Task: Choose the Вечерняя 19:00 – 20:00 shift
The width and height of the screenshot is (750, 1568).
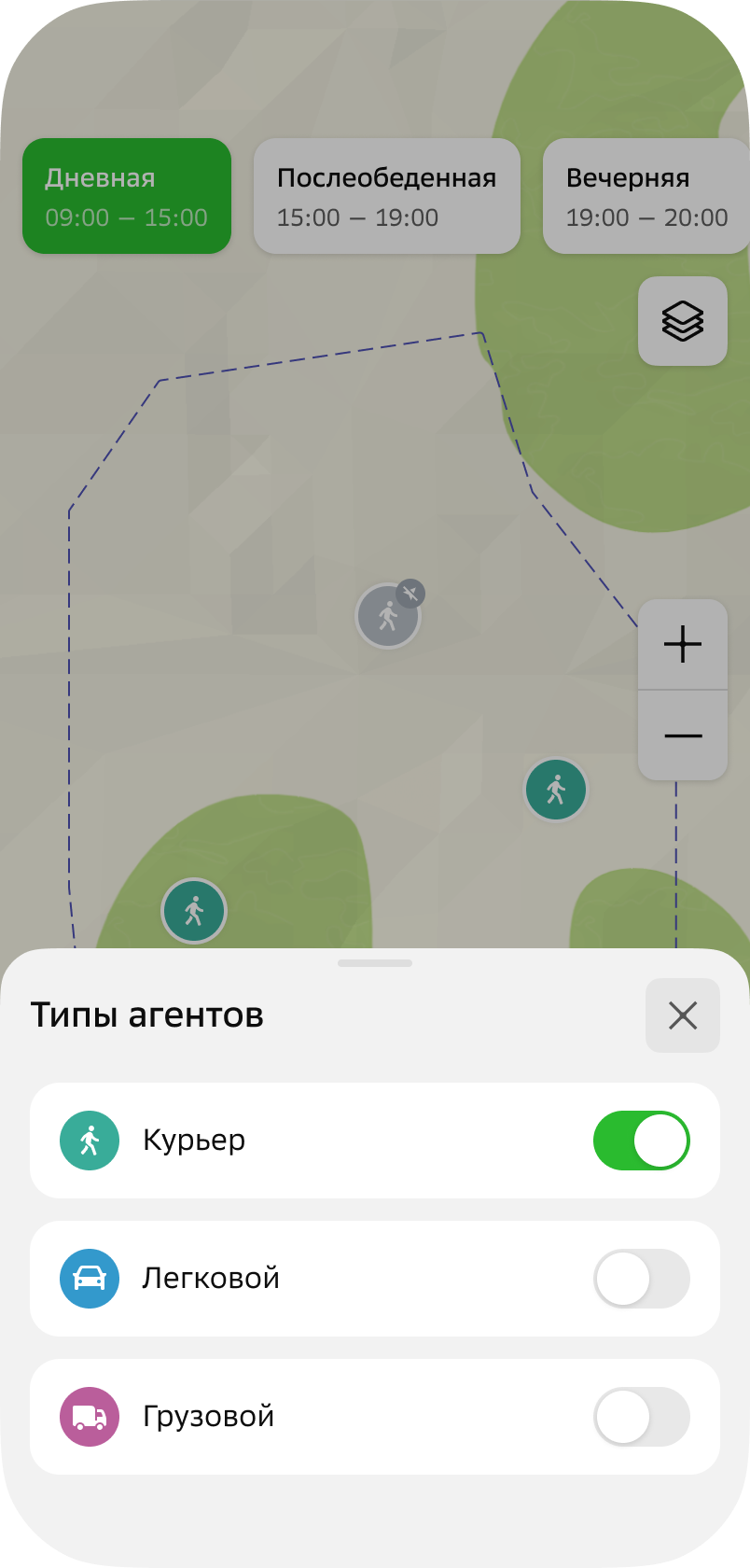Action: point(646,196)
